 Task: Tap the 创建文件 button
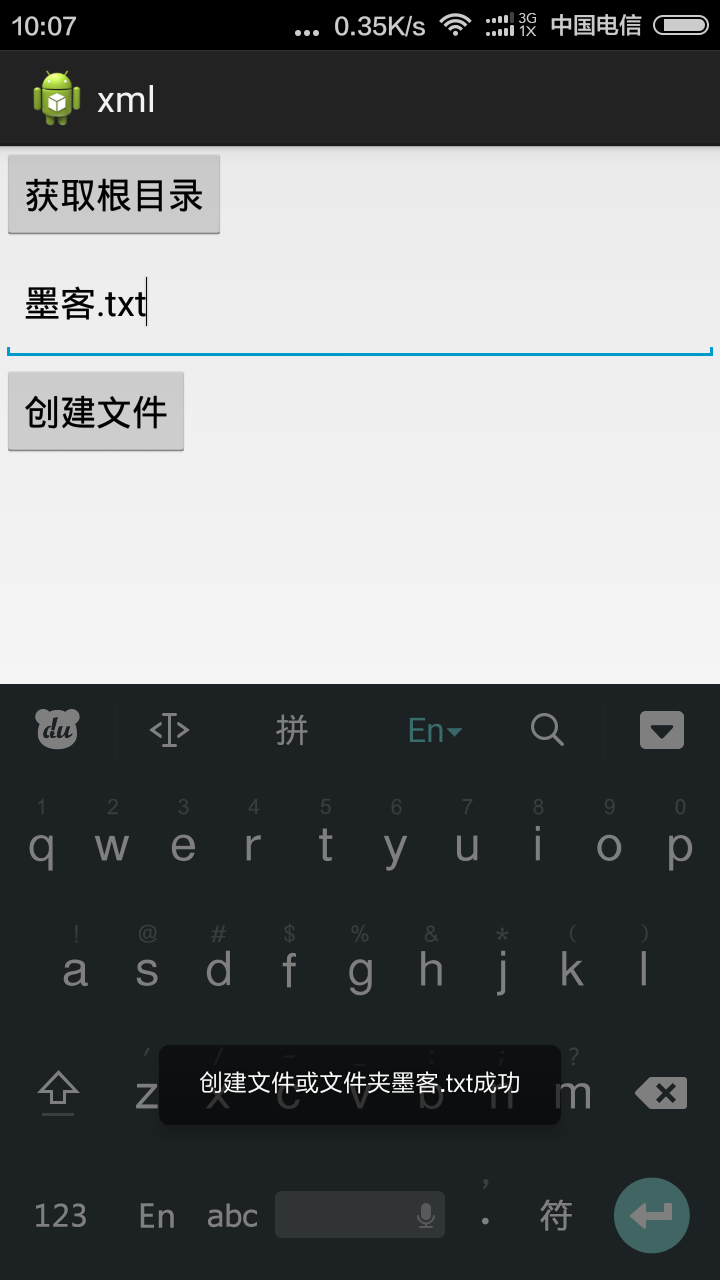[x=96, y=412]
